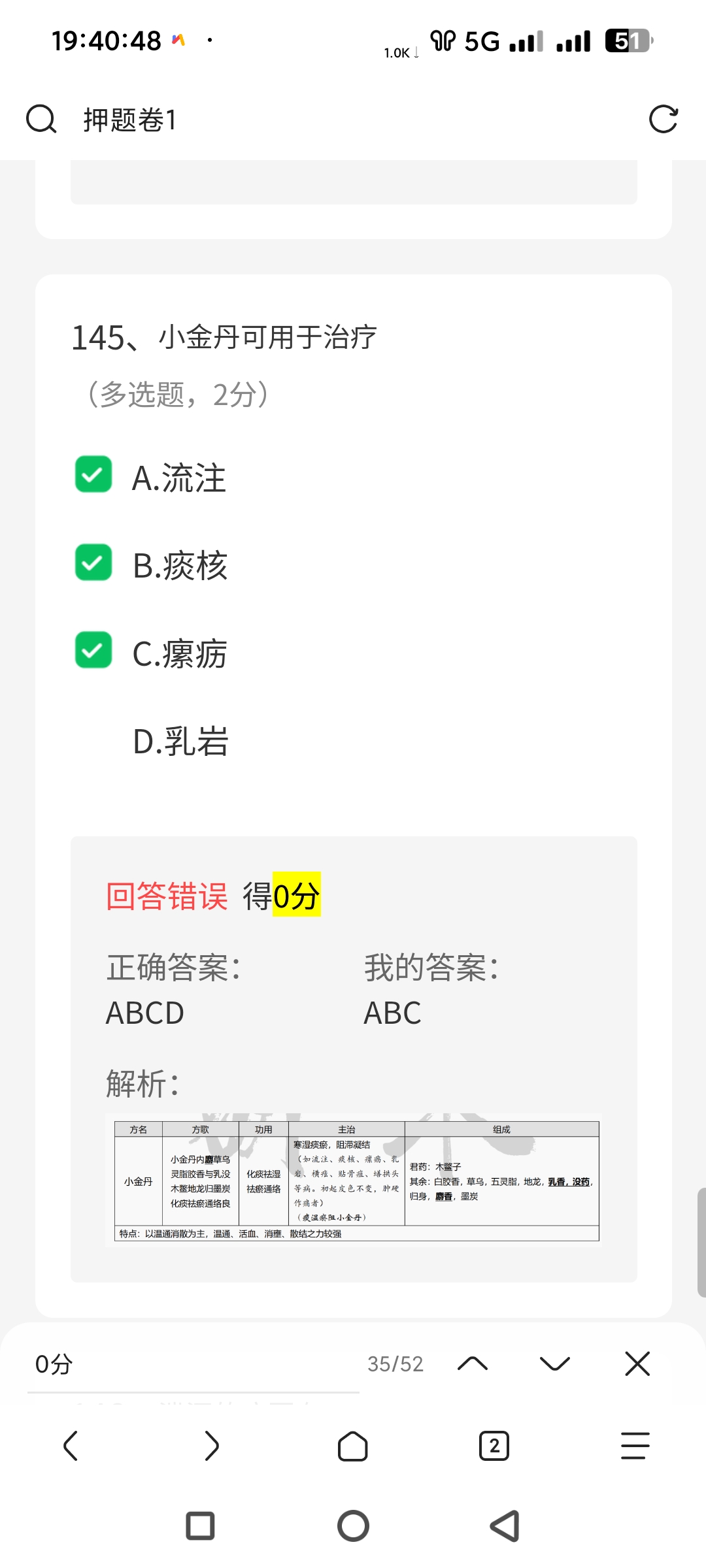This screenshot has width=706, height=1568.
Task: Select option D.乳岩
Action: coord(180,741)
